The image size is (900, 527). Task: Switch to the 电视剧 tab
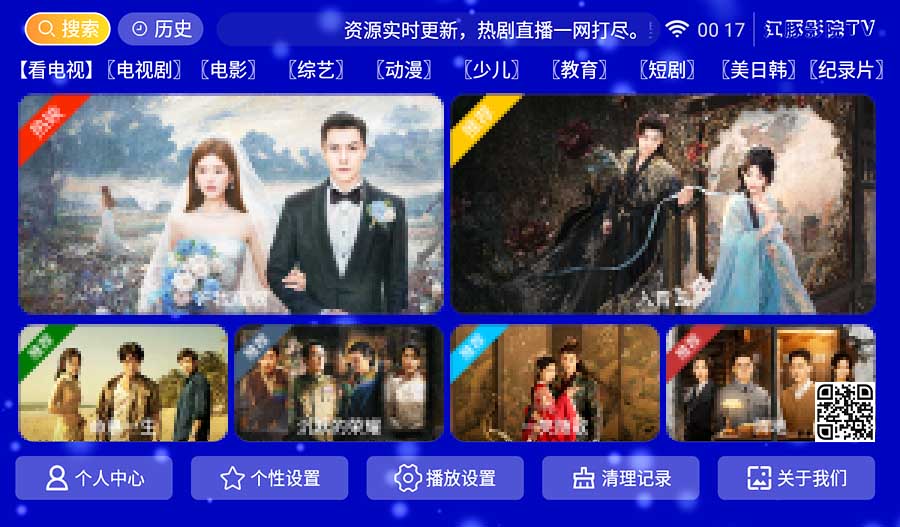click(143, 70)
